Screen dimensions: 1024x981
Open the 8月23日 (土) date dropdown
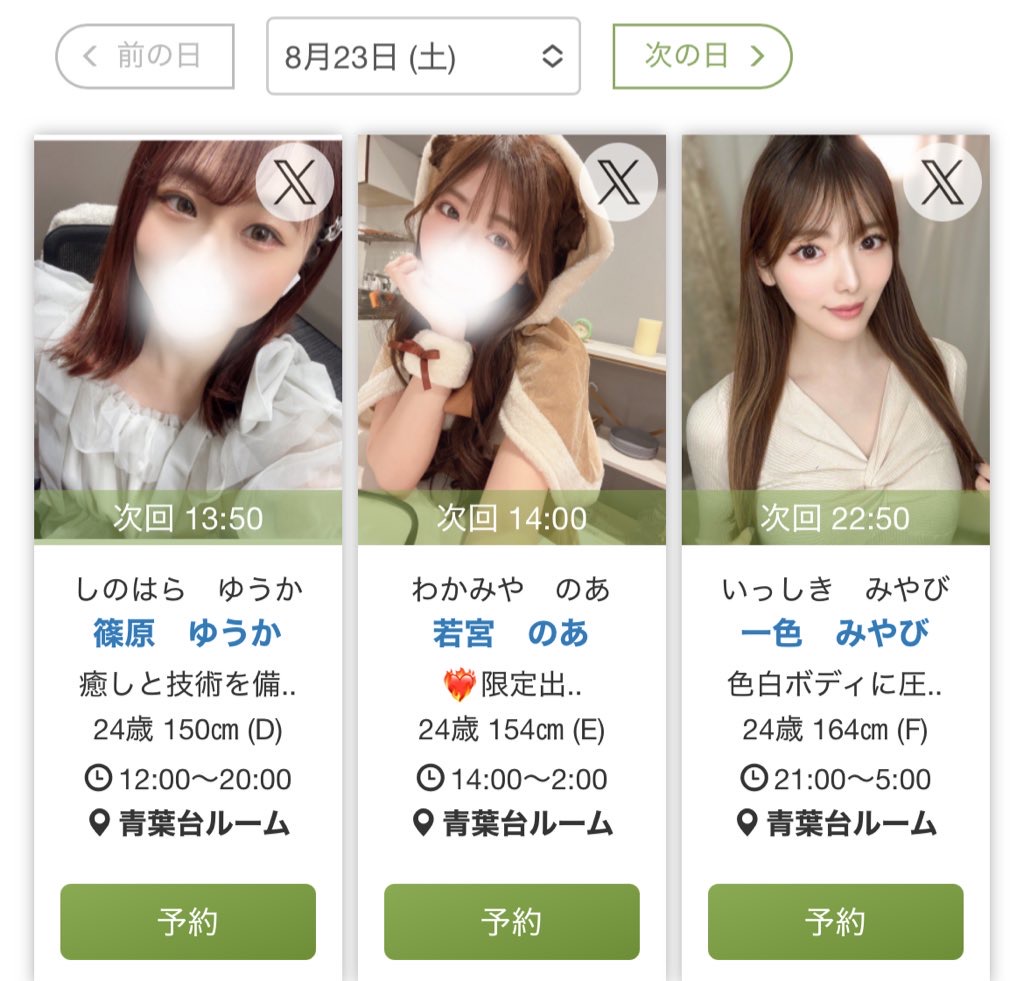pos(423,56)
